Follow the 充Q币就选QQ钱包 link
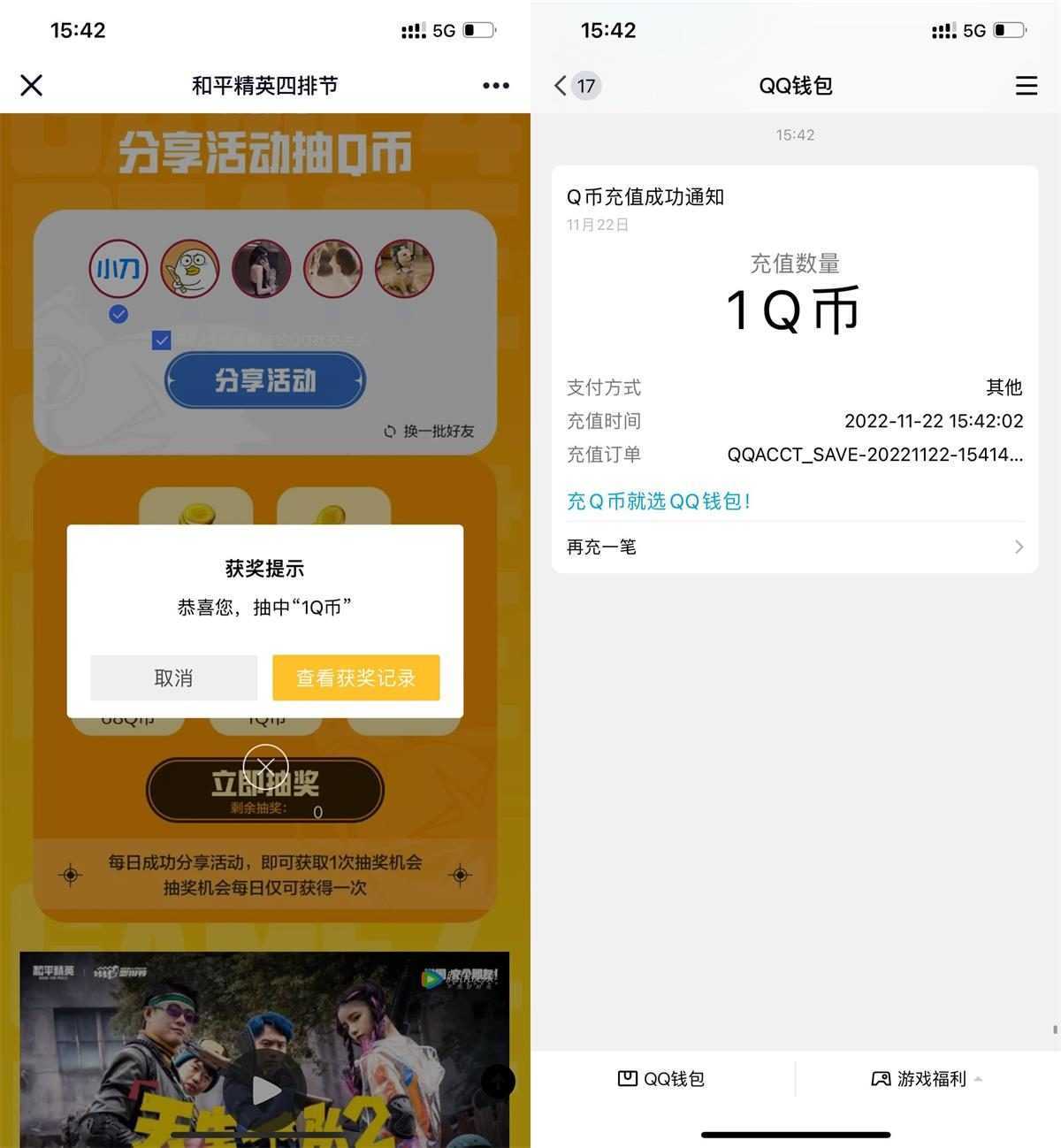Viewport: 1061px width, 1148px height. pos(659,501)
